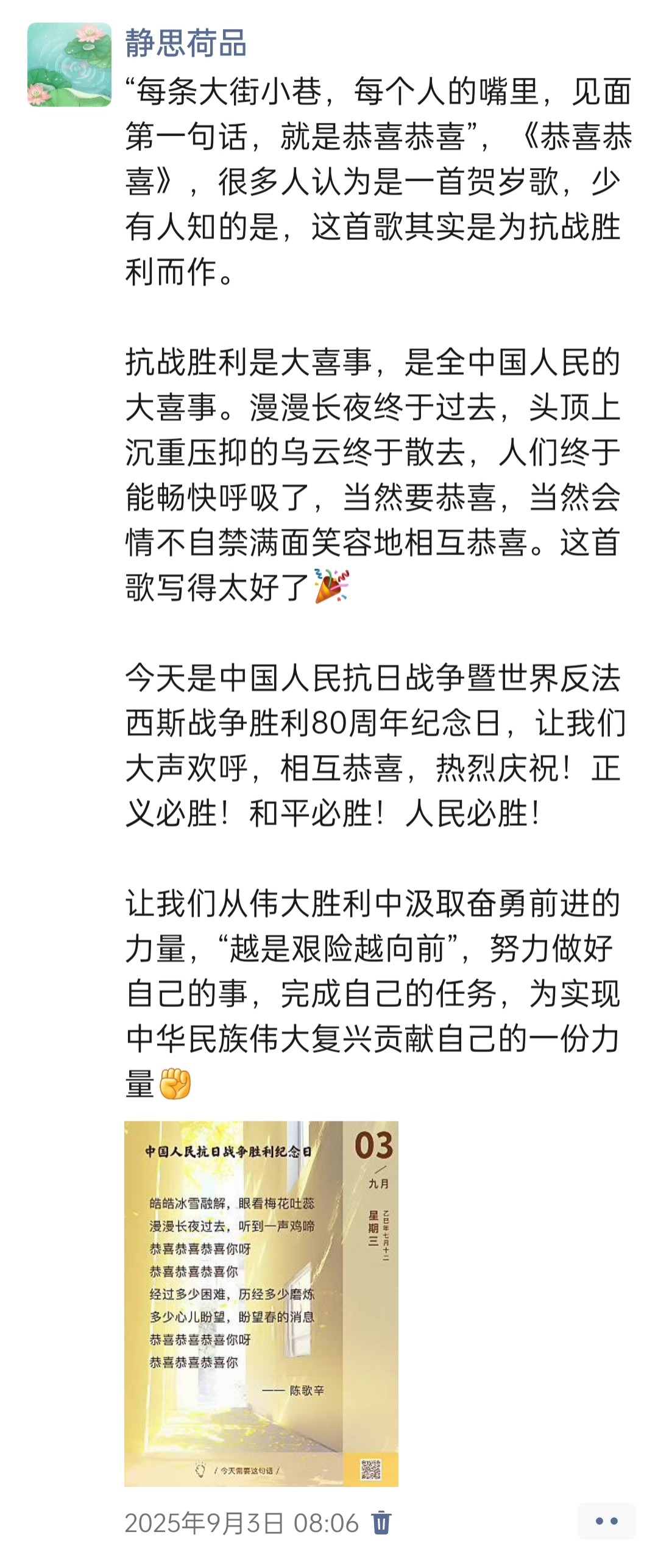This screenshot has height=1568, width=658.
Task: Tap the username 静思荷品
Action: 186,44
